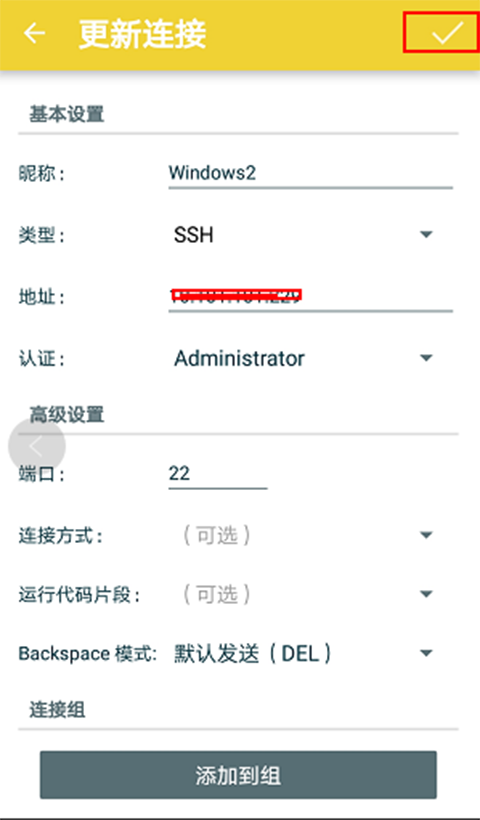Edit the nickname field showing Windows2
Image resolution: width=480 pixels, height=820 pixels.
click(x=311, y=174)
